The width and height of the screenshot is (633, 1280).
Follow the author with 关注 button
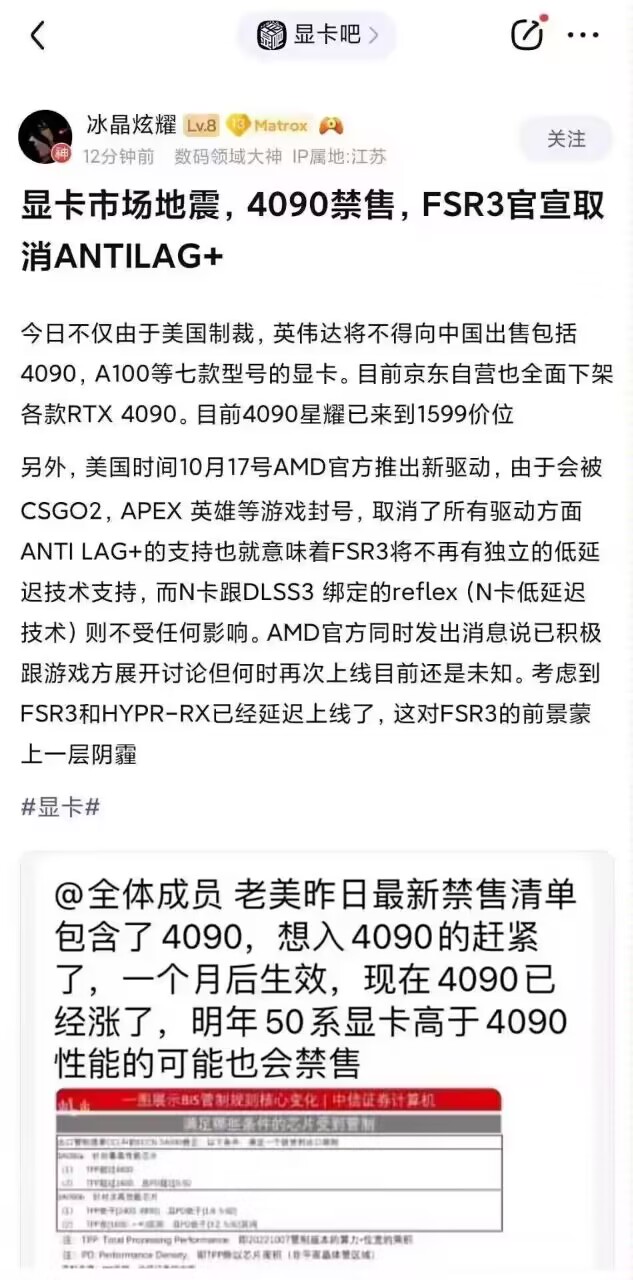coord(565,139)
